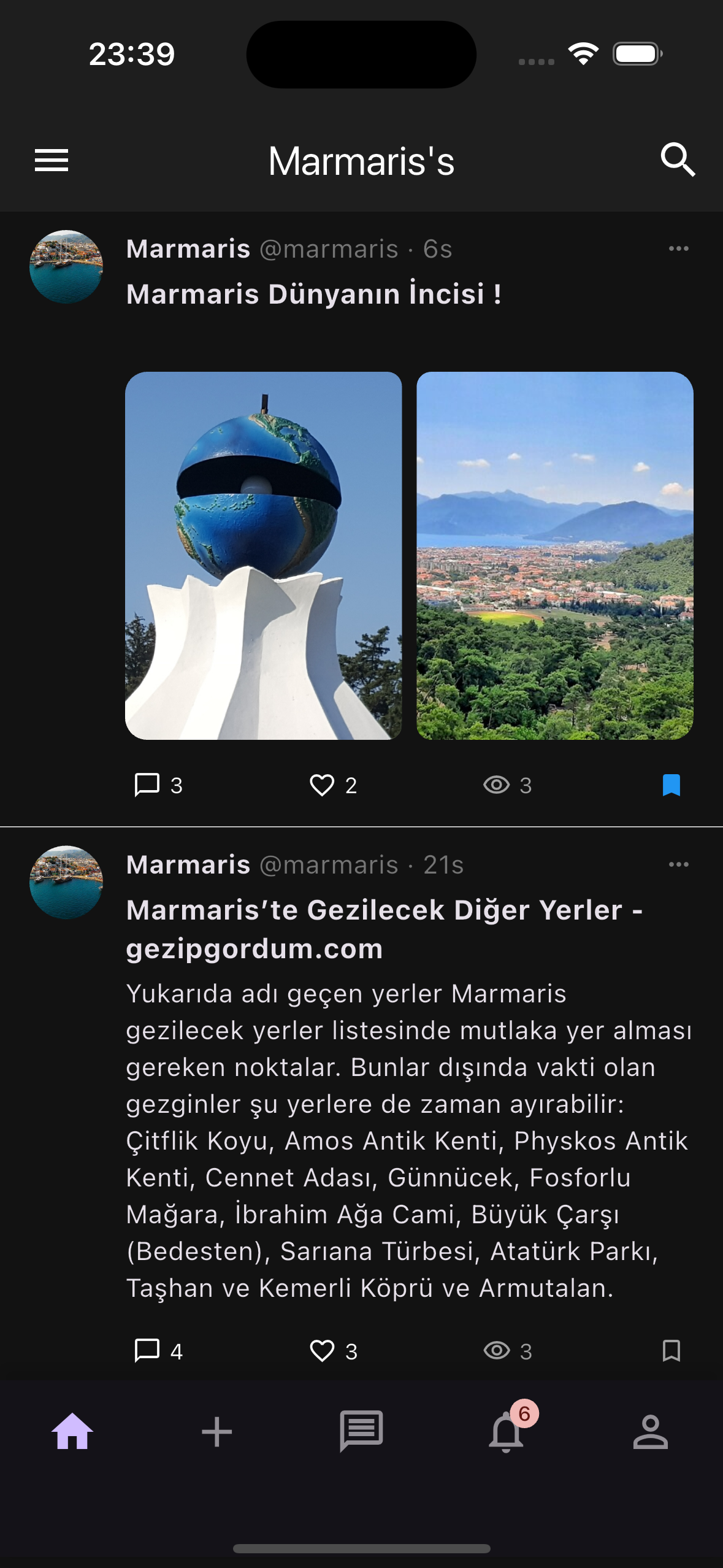
Task: Bookmark the "Gezilecek Diğer Yerler" post
Action: click(x=671, y=1350)
